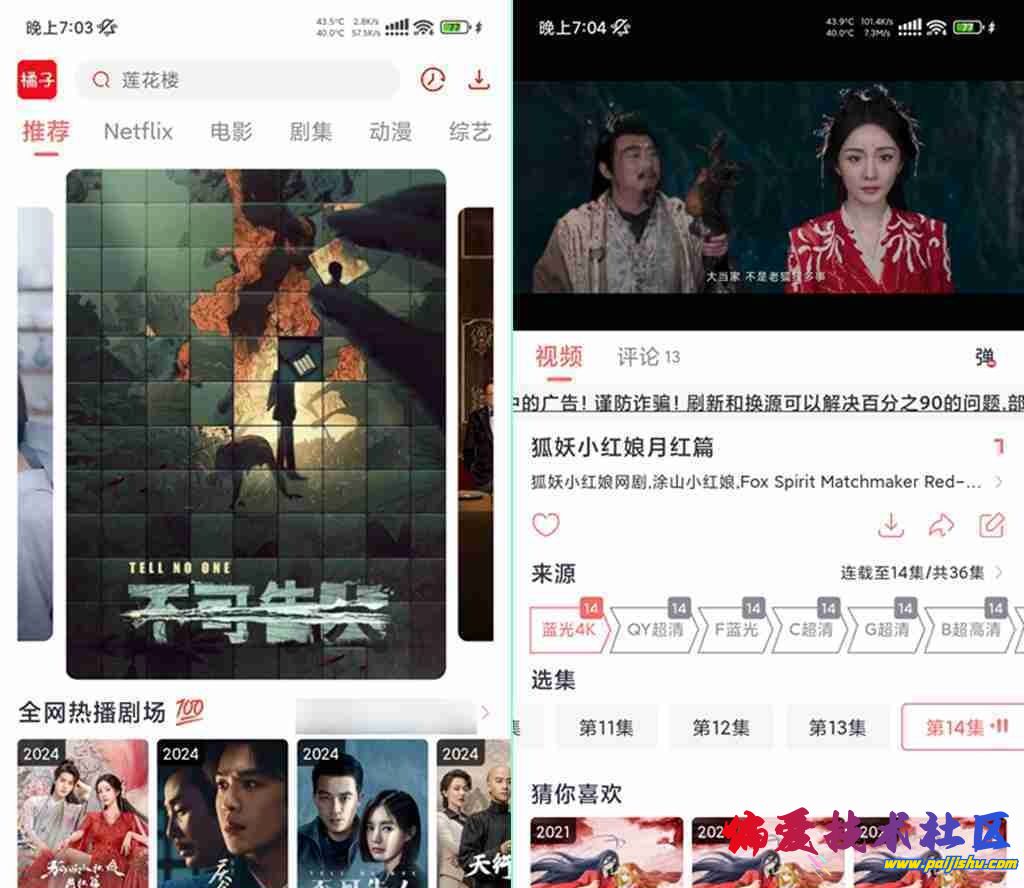This screenshot has width=1024, height=888.
Task: Select the F蓝光 source
Action: pos(735,629)
